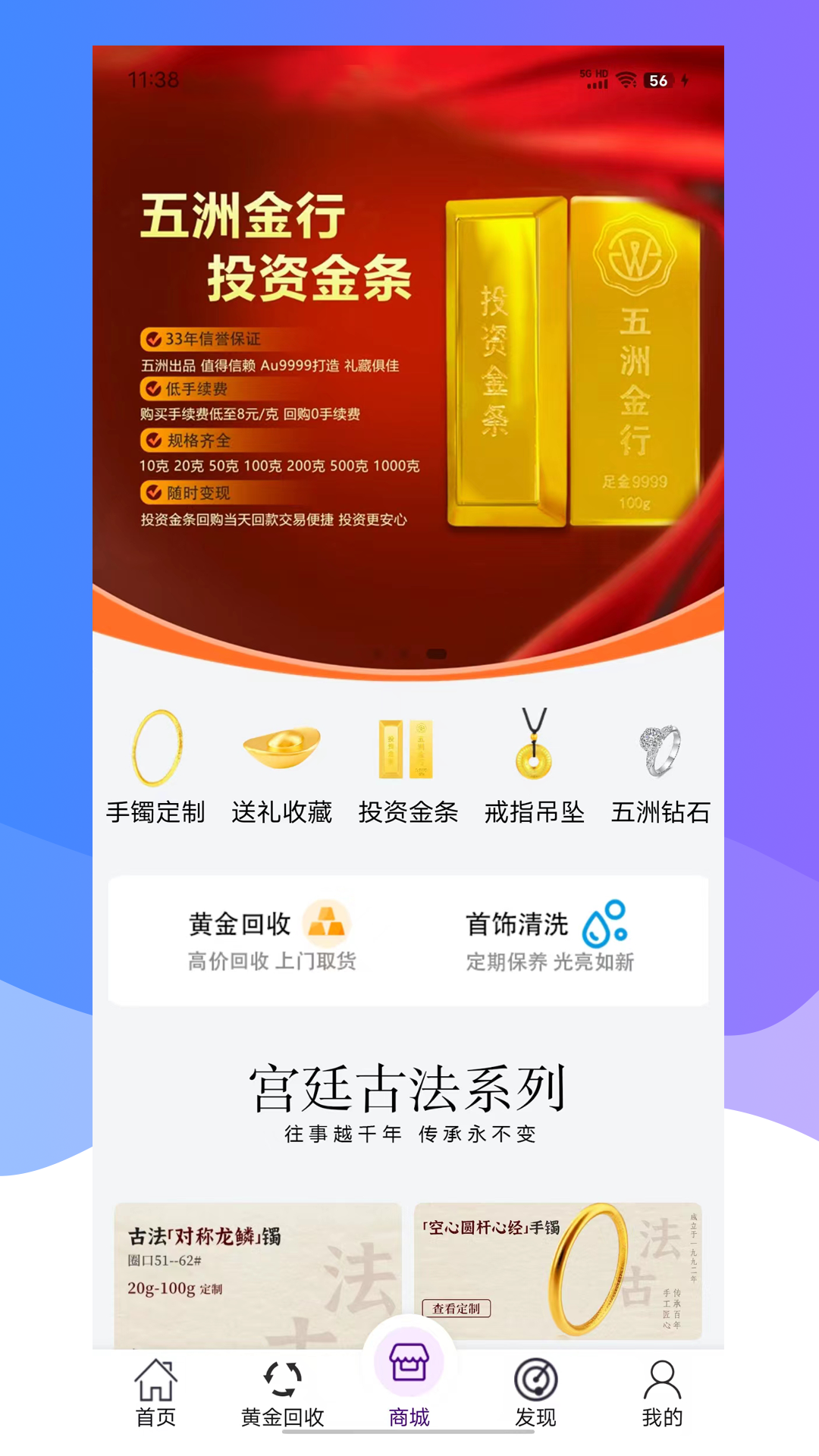819x1456 pixels.
Task: Open the 送礼收藏 category
Action: 282,766
